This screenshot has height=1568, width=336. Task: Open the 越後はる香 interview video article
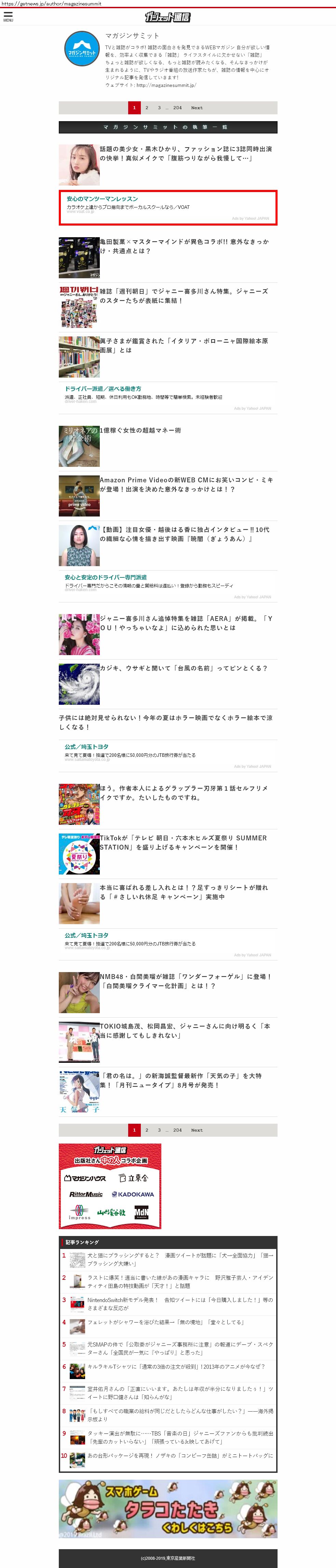(x=185, y=534)
